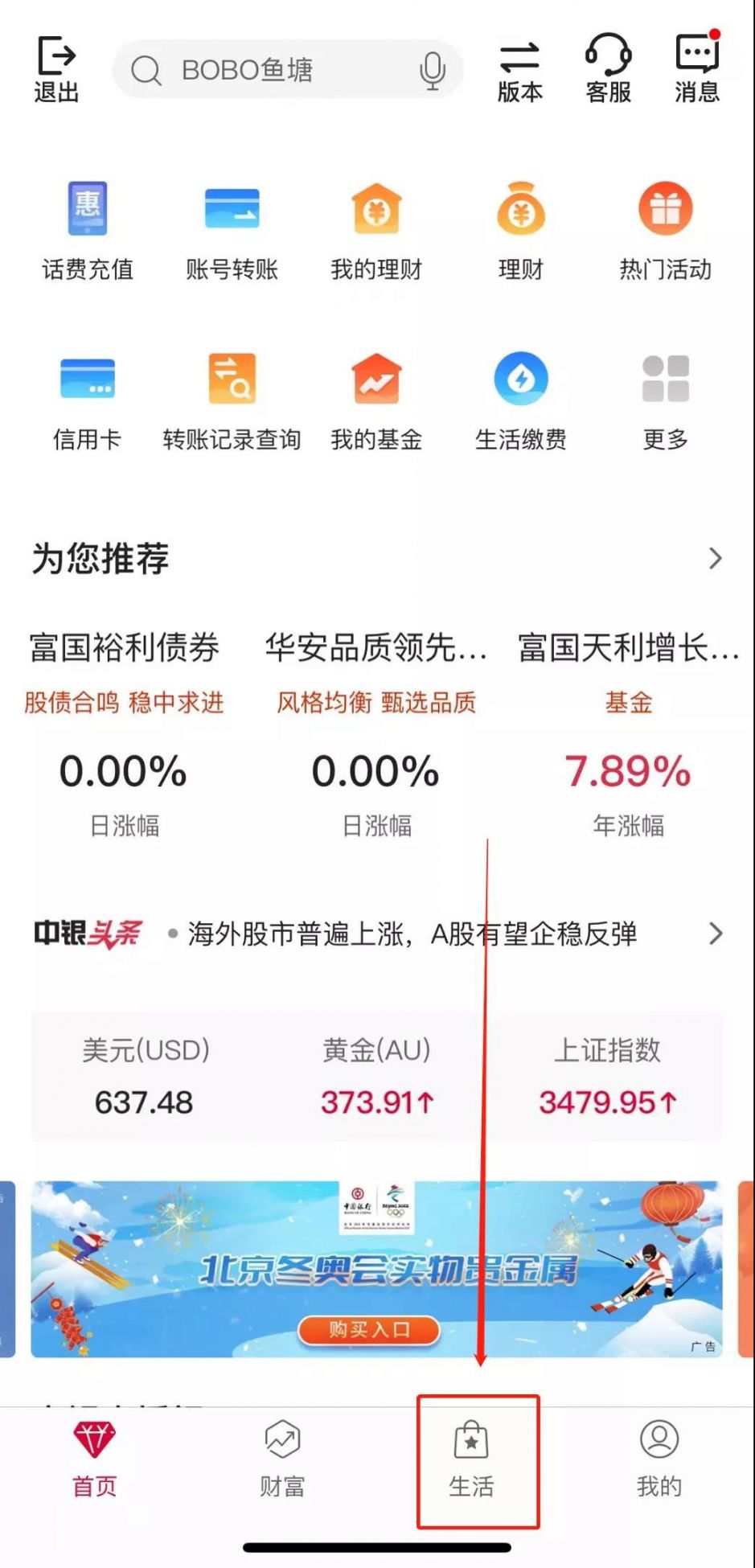Switch app version via 版本

click(x=519, y=69)
